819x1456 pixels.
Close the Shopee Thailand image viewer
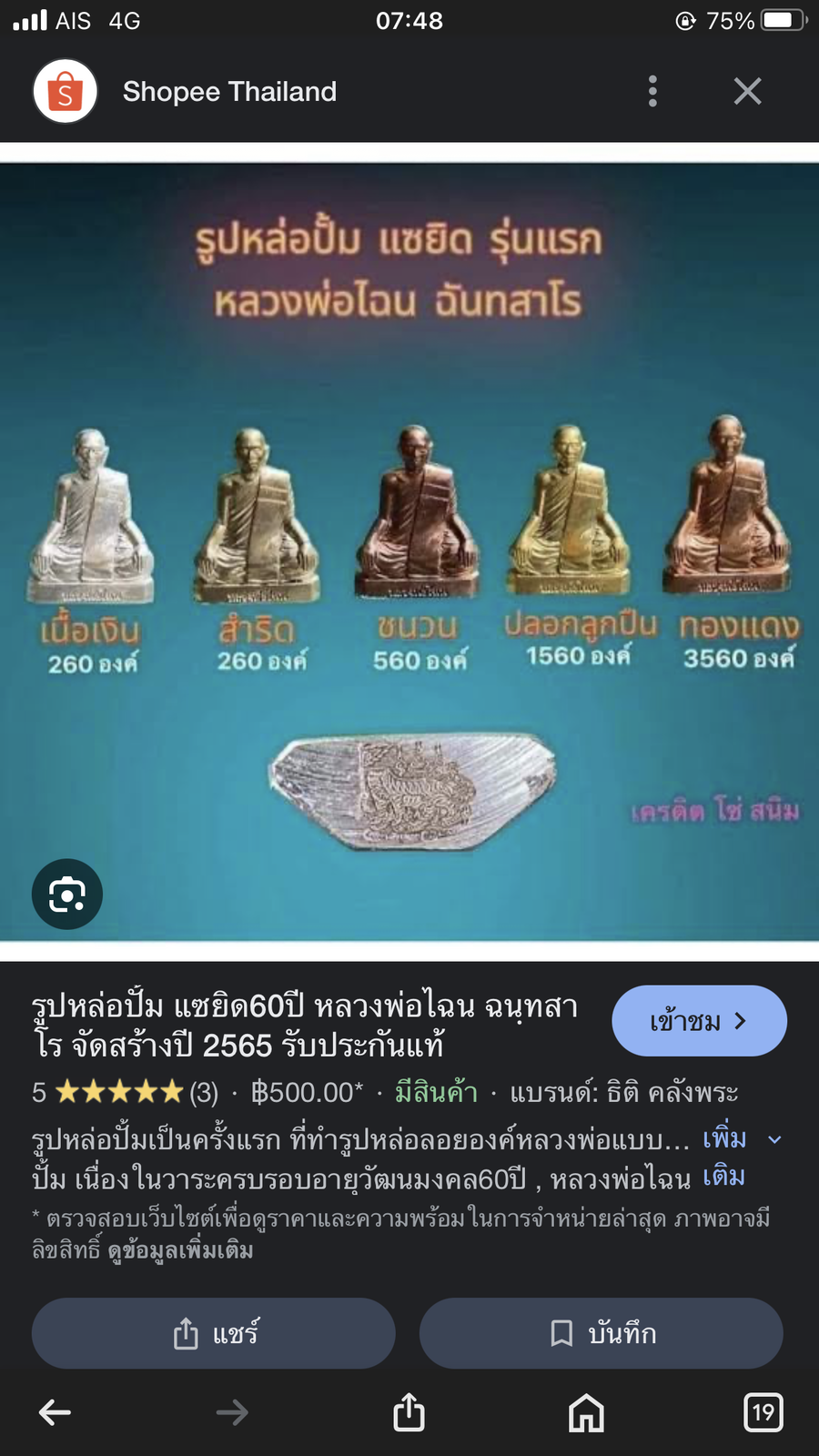tap(747, 91)
